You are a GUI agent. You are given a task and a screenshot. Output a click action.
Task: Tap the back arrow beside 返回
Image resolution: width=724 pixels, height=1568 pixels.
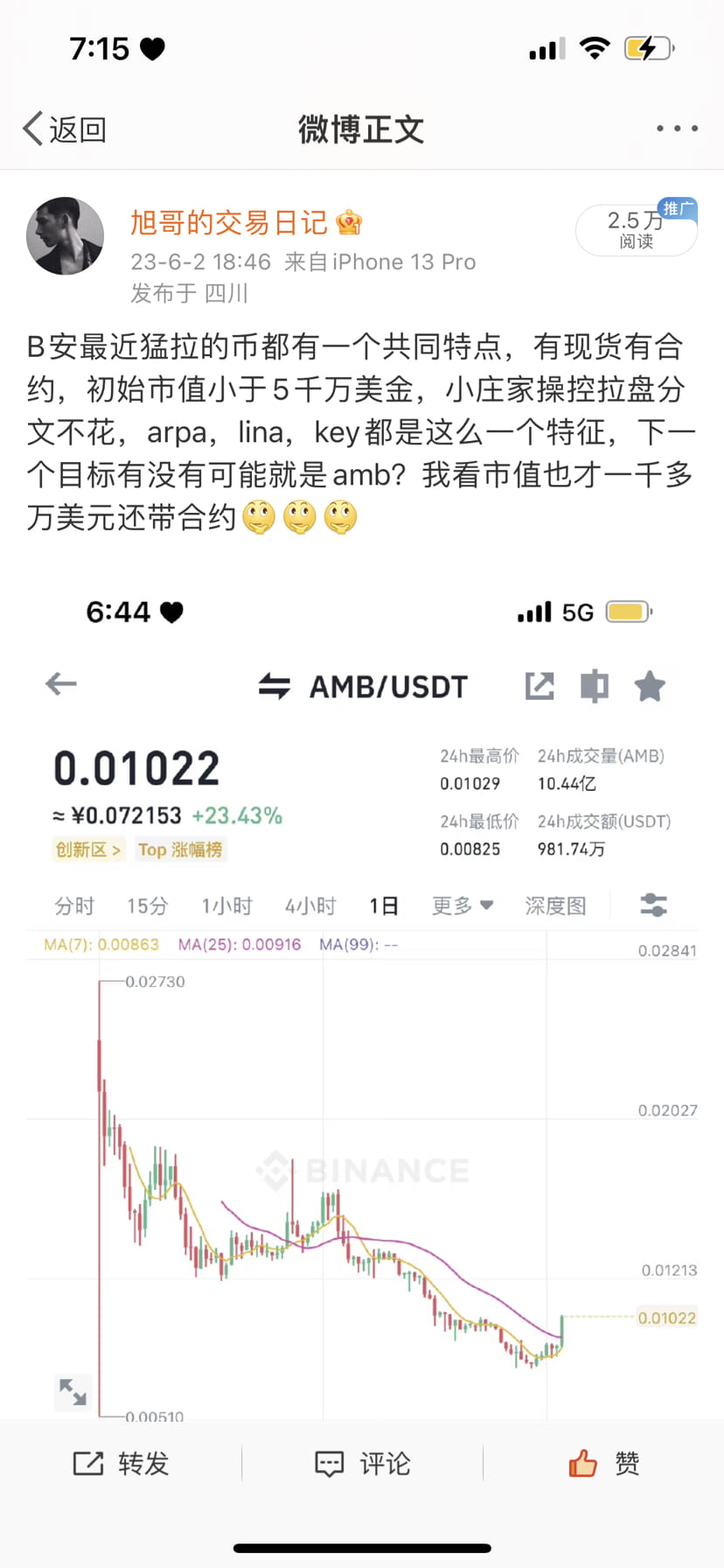[x=31, y=128]
